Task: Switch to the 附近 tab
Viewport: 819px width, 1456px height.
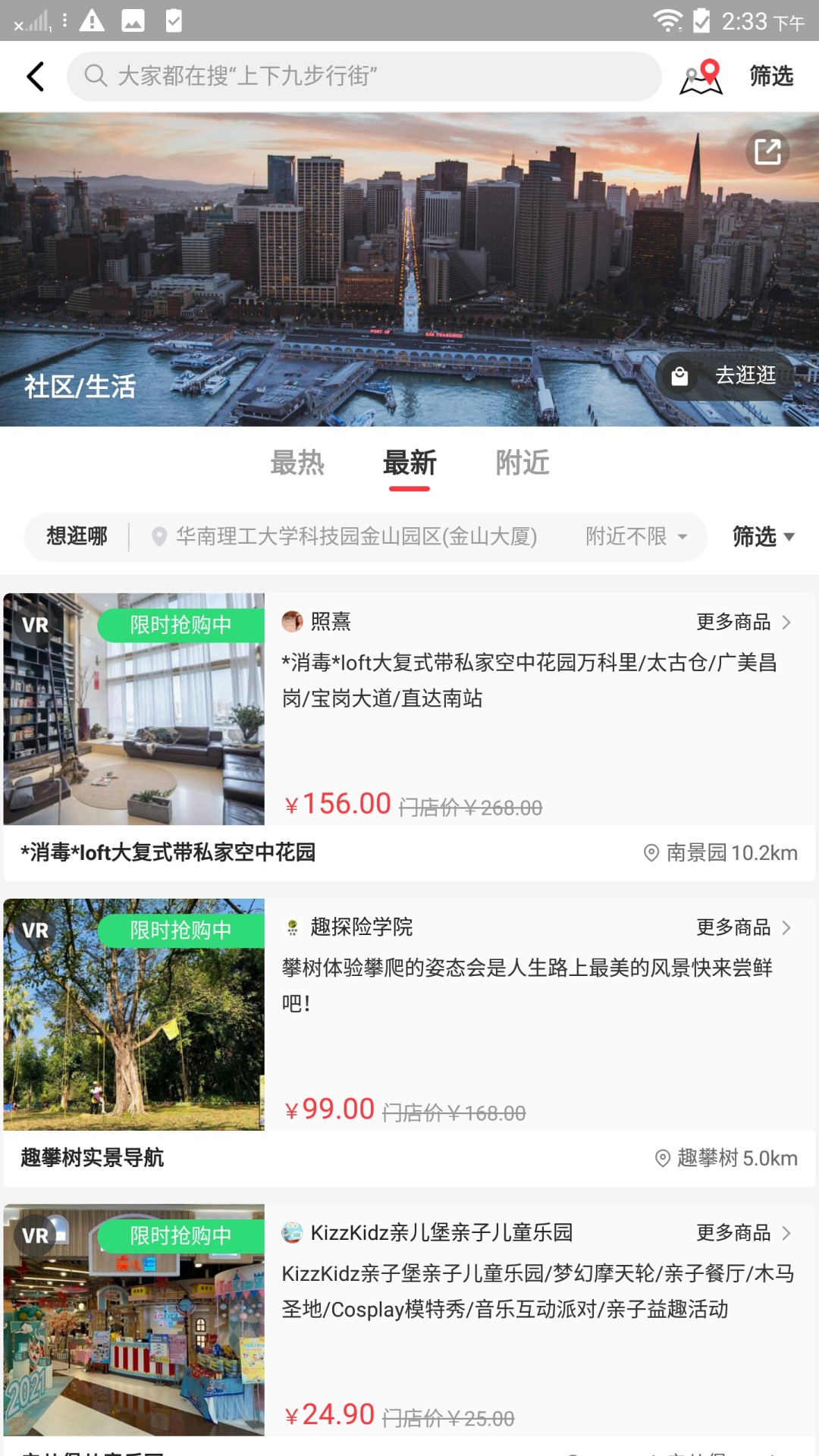Action: (x=522, y=463)
